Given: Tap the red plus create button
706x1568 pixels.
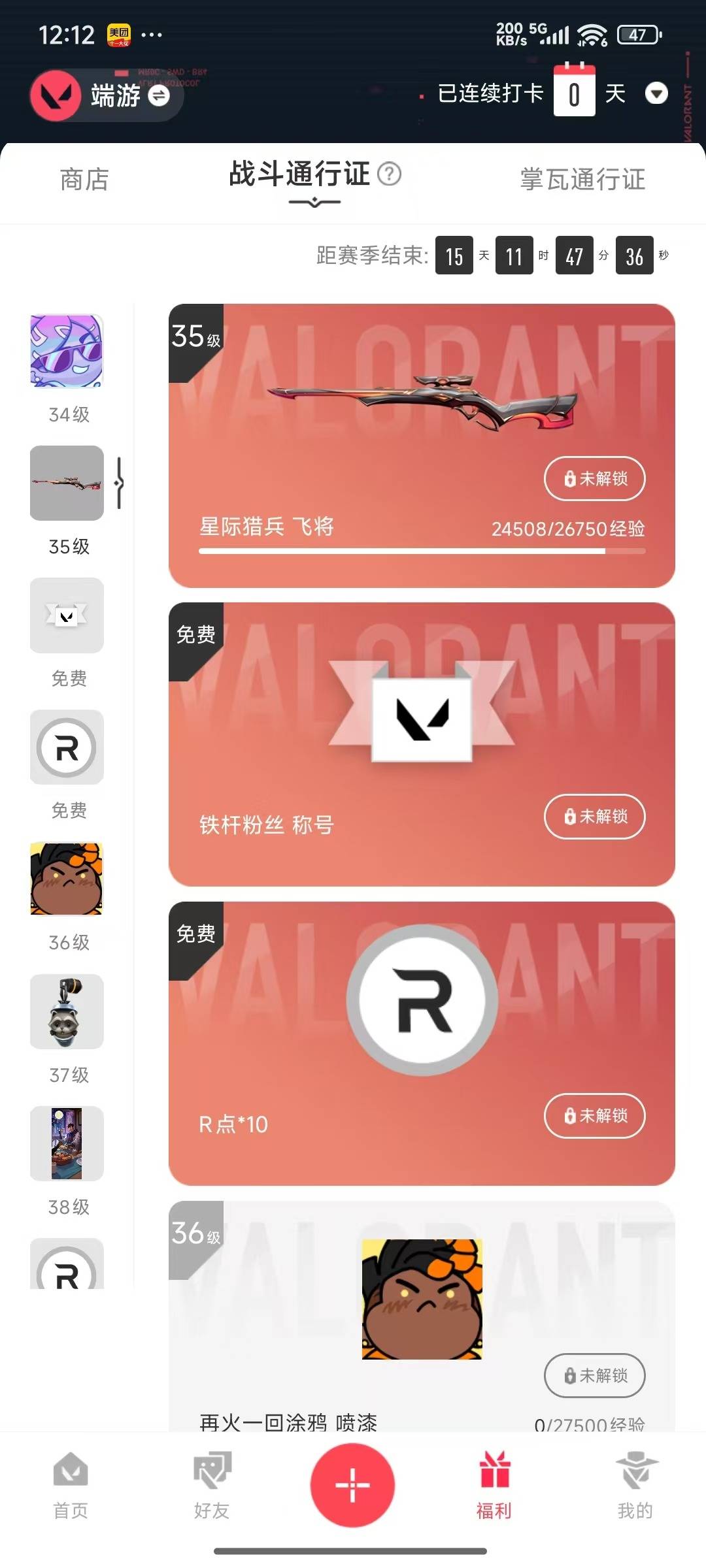Looking at the screenshot, I should [x=352, y=1484].
